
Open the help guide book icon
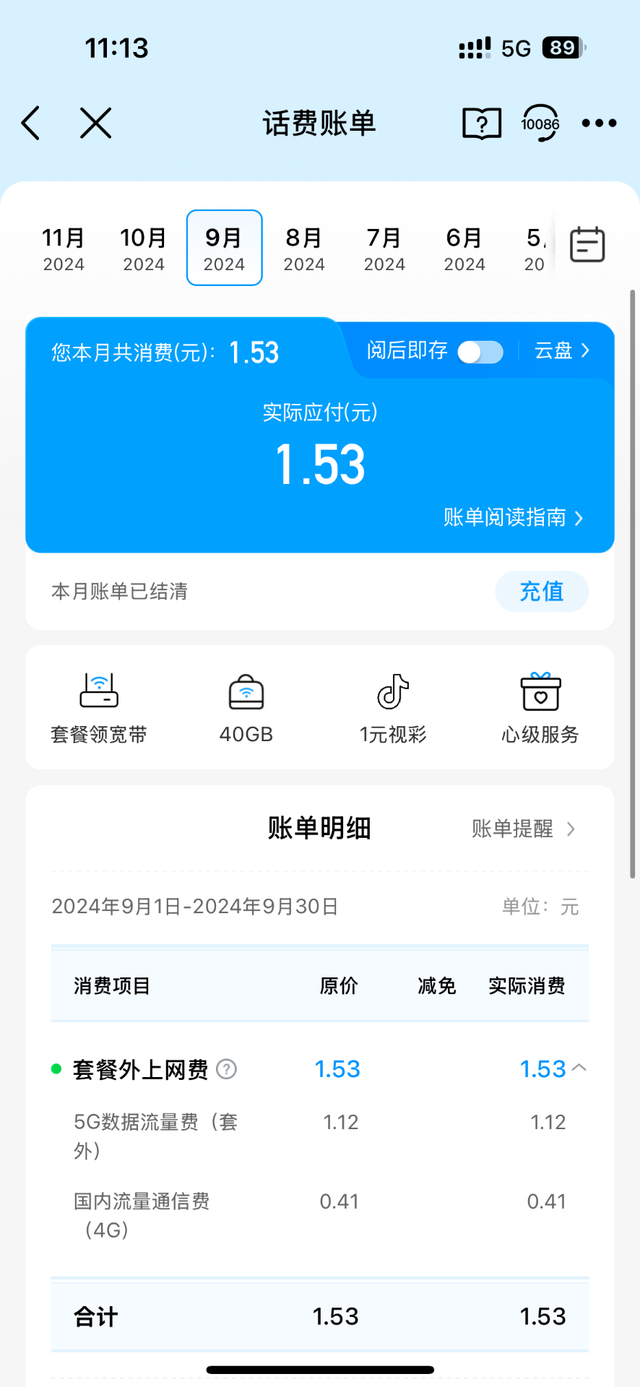click(x=482, y=123)
